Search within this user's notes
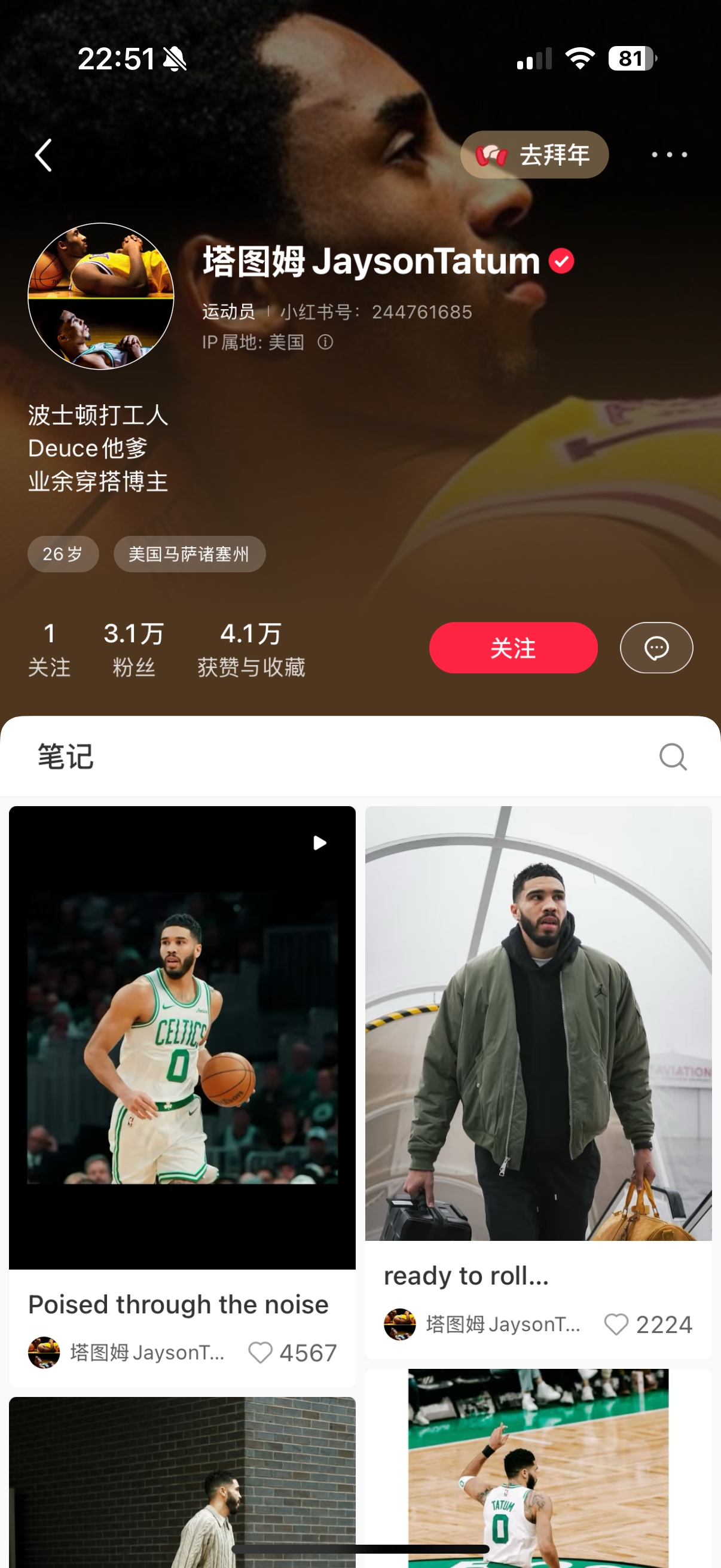Viewport: 721px width, 1568px height. pos(673,756)
